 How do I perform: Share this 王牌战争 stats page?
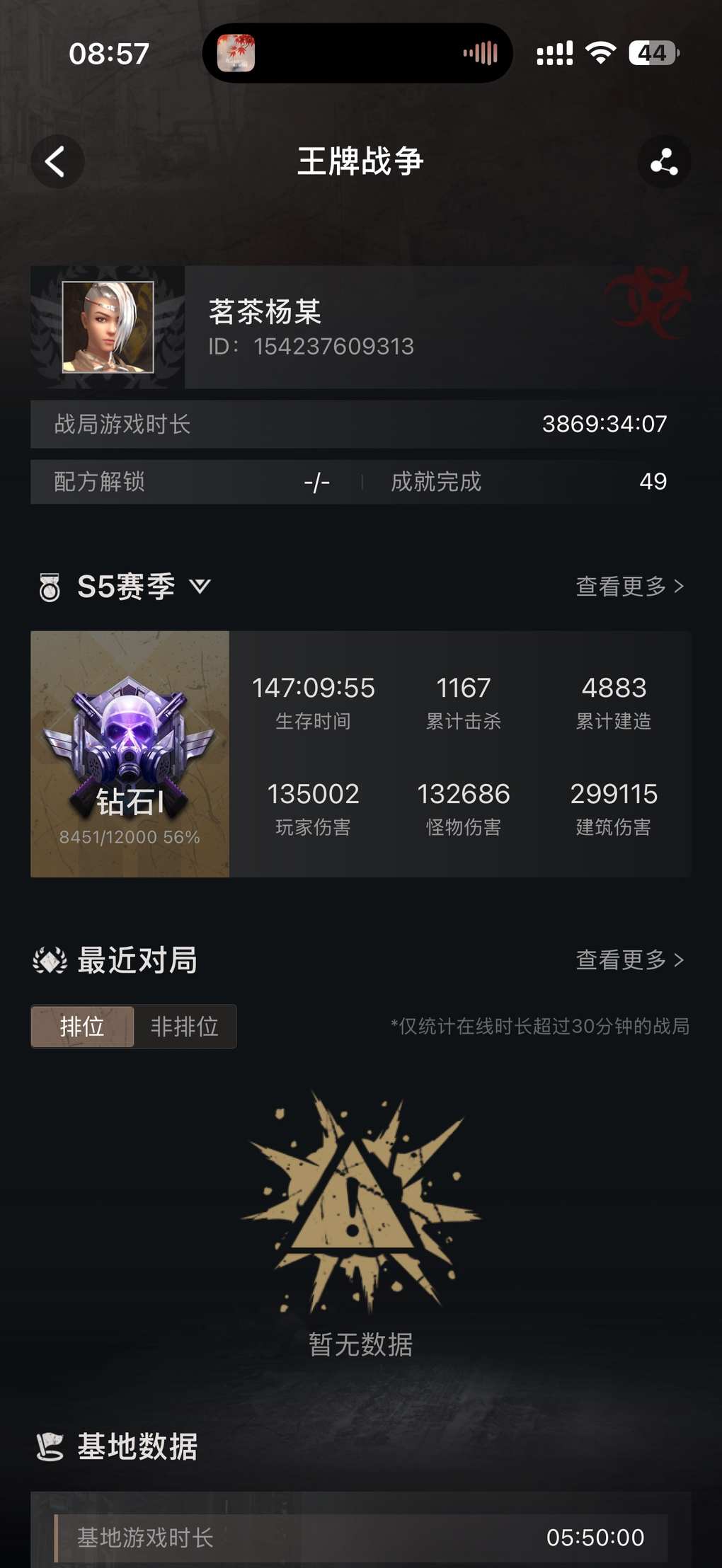[663, 161]
